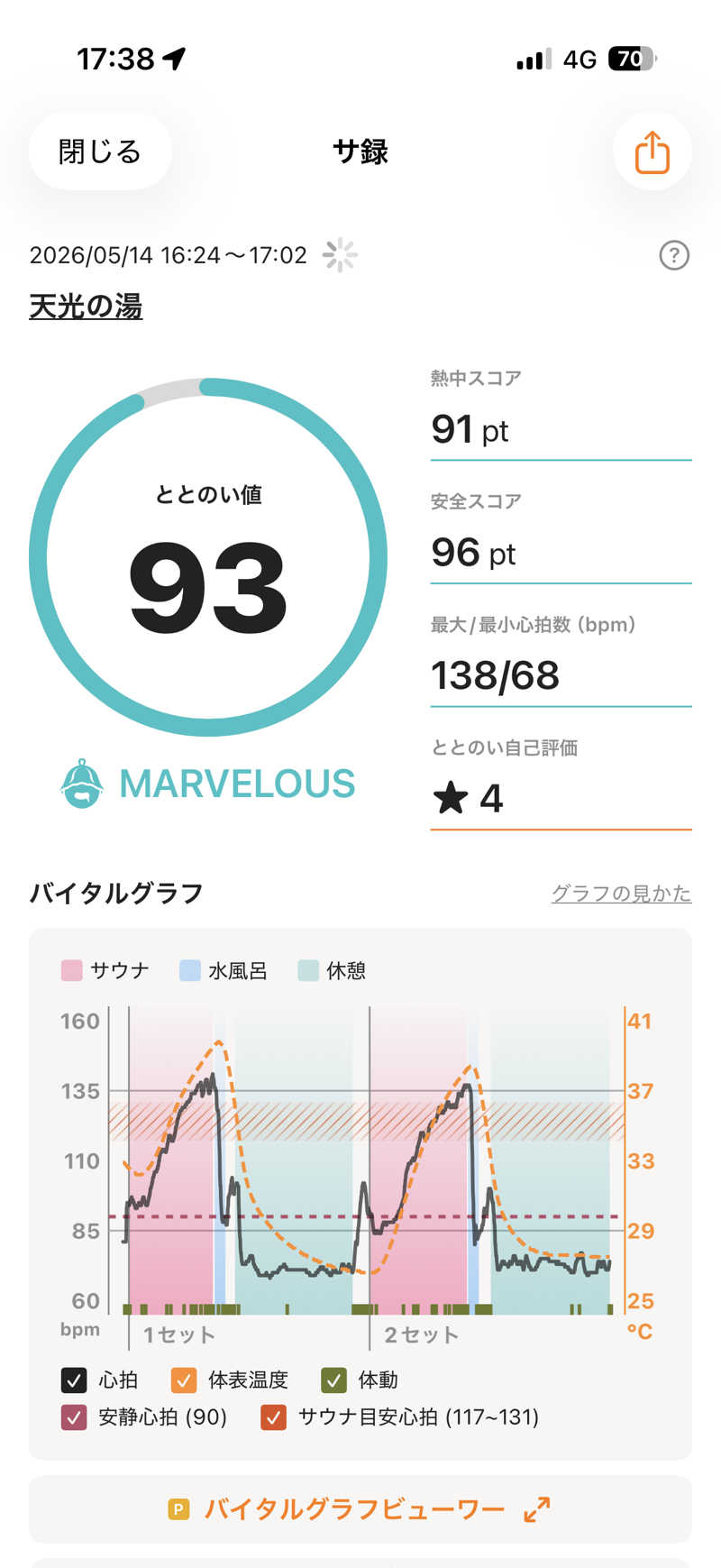Tap the 閉じる close button
Screen dimensions: 721x1568
100,151
